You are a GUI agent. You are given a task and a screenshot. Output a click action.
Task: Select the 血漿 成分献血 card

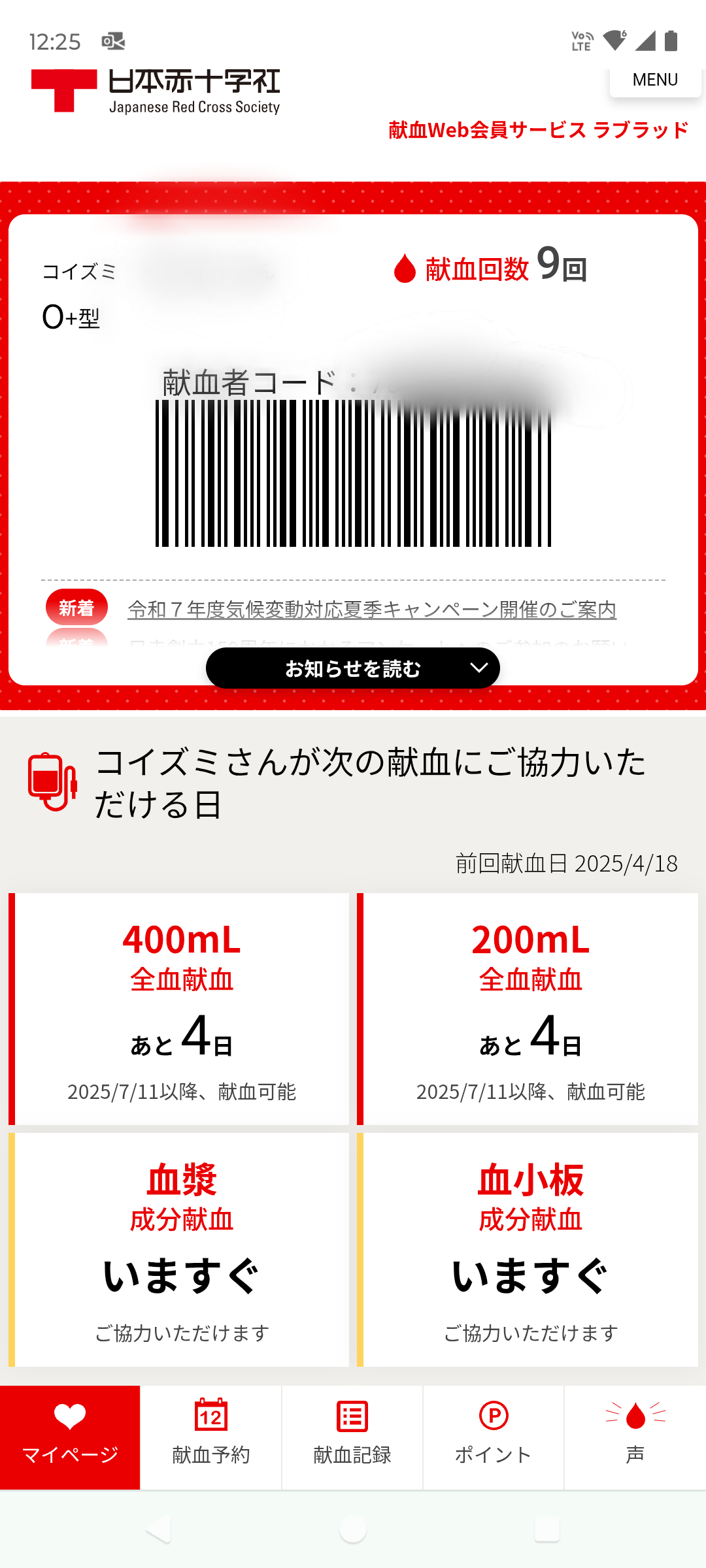coord(181,1249)
